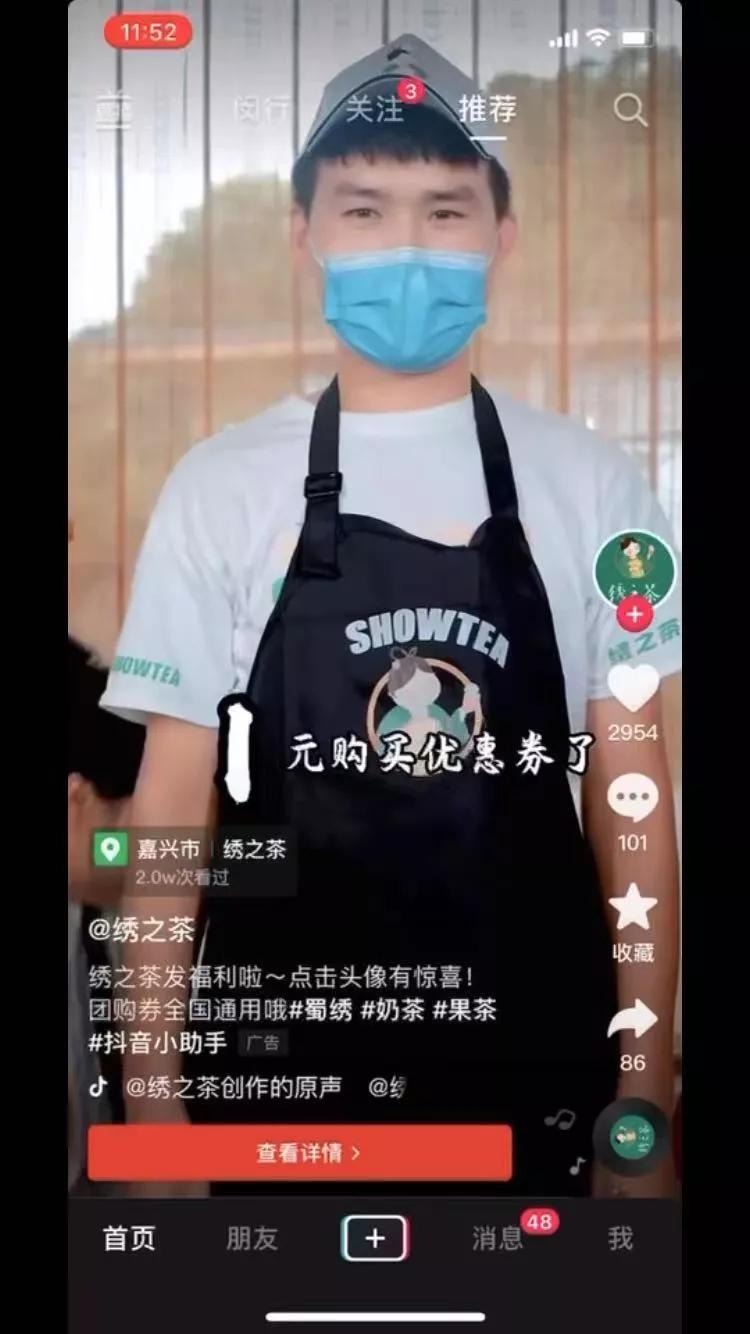Open 首页 from the bottom navigation

[128, 1237]
